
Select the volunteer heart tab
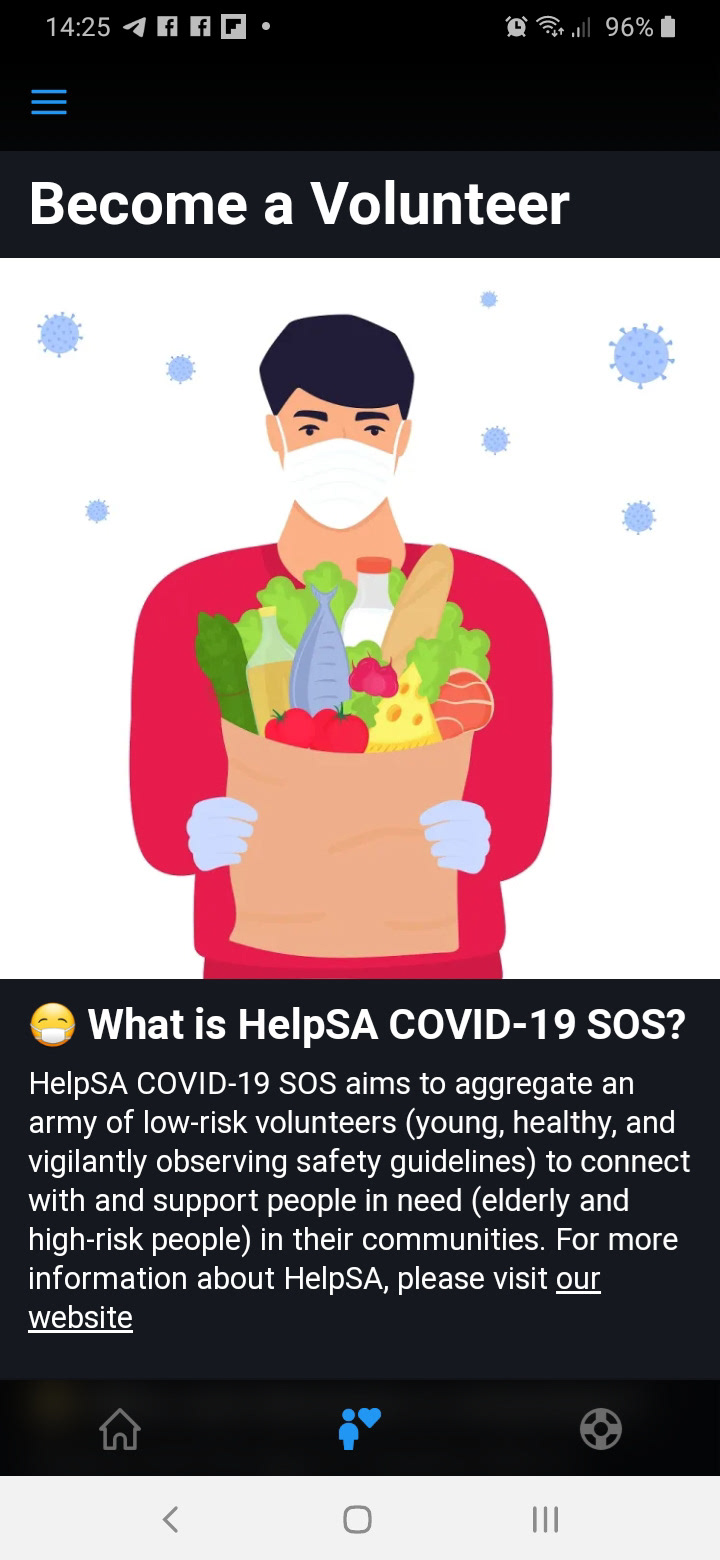[360, 1429]
